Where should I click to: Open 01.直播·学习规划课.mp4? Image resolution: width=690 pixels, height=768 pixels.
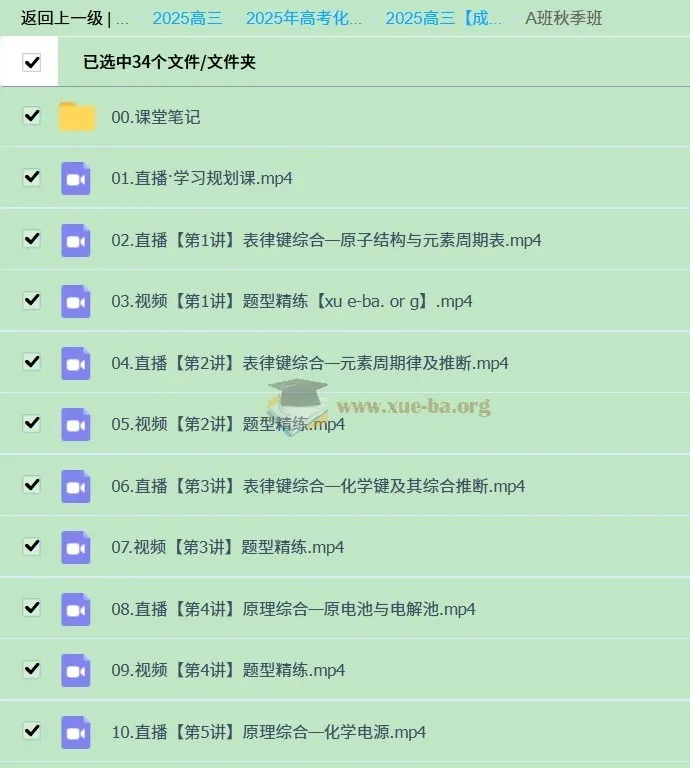tap(201, 179)
